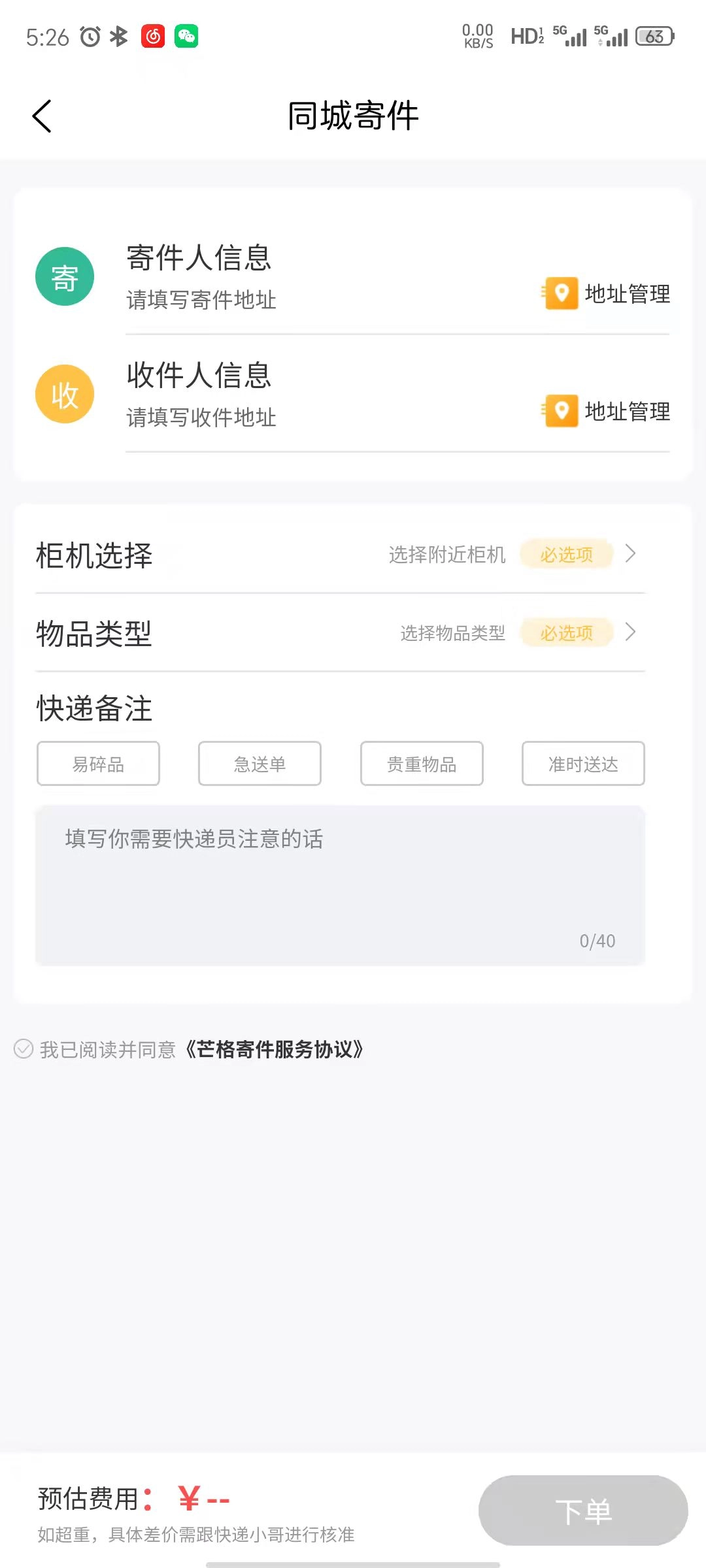Open the 芒格寄件服务协议 link
706x1568 pixels.
coord(275,1049)
